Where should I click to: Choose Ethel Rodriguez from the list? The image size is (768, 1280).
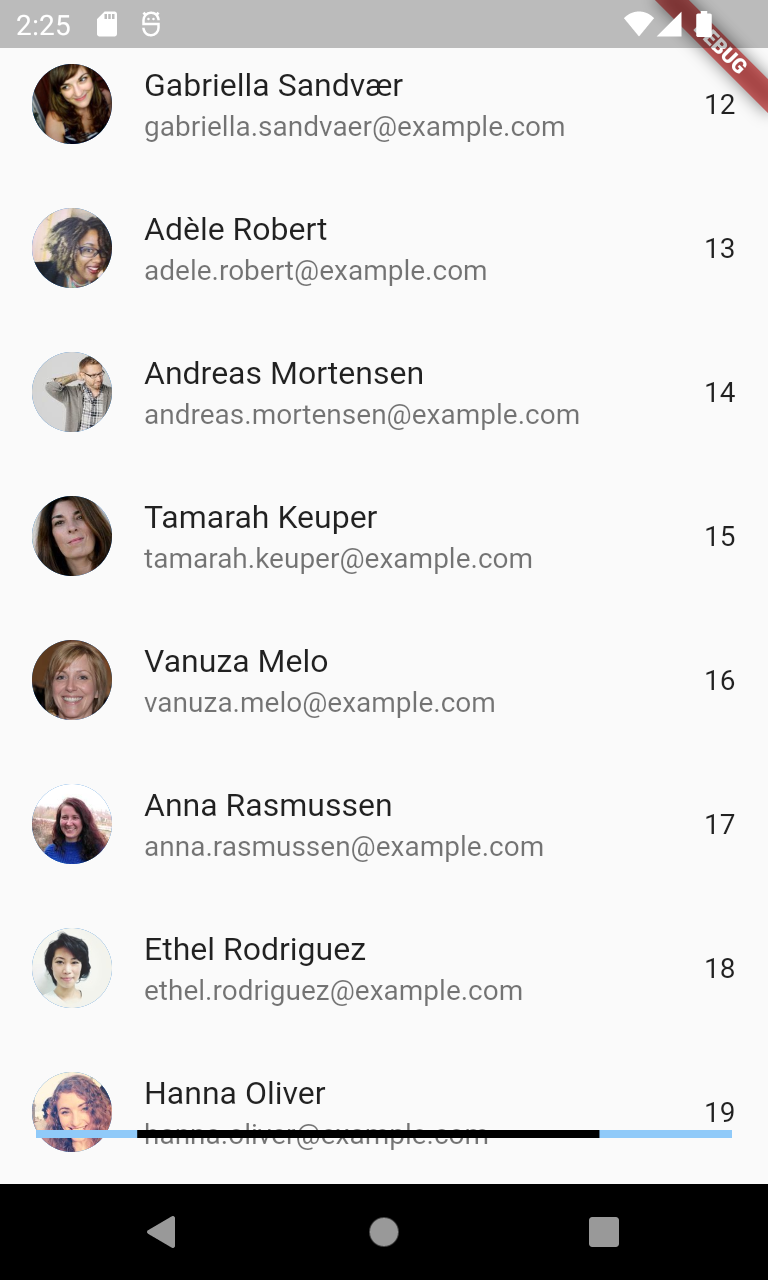pyautogui.click(x=384, y=969)
